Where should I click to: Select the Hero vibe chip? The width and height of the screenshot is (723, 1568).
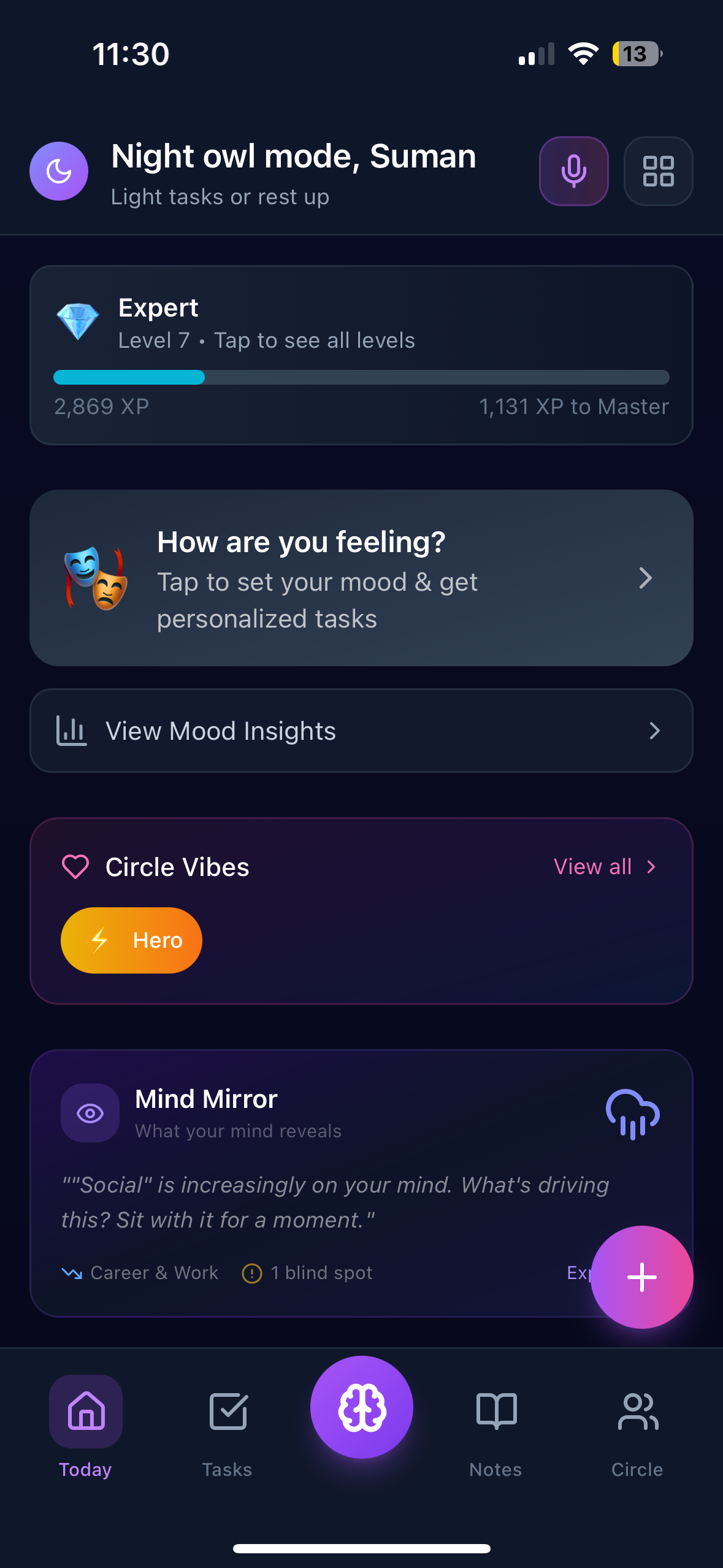[x=131, y=940]
